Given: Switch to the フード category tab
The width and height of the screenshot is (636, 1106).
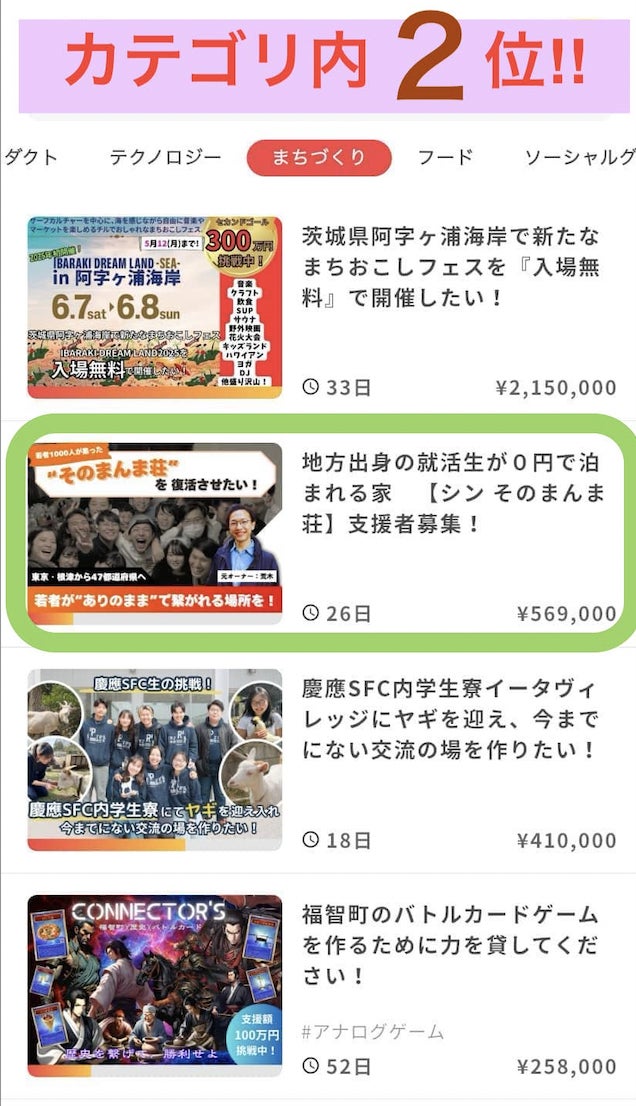Looking at the screenshot, I should tap(445, 157).
